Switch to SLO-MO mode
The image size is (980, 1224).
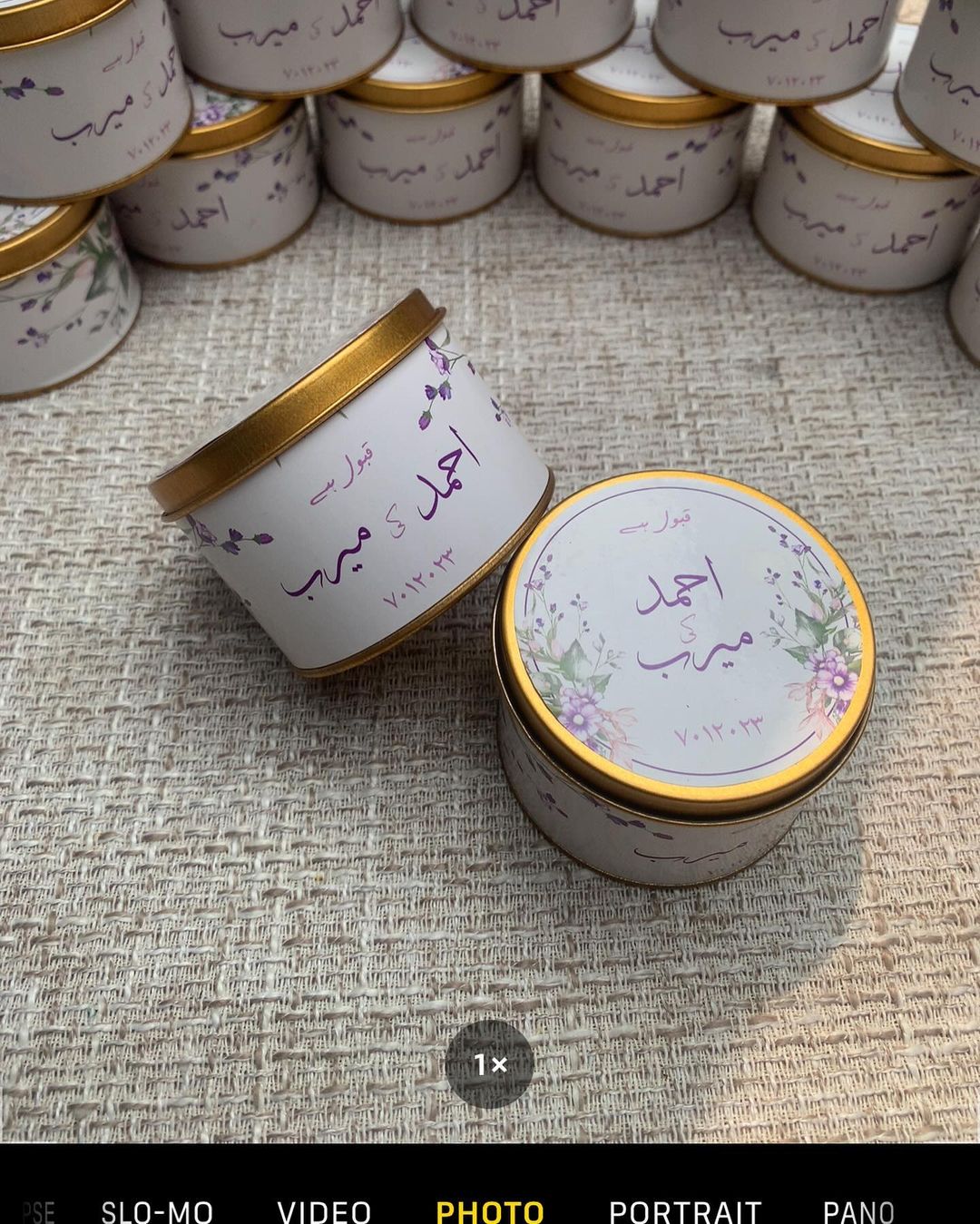coord(157,1211)
